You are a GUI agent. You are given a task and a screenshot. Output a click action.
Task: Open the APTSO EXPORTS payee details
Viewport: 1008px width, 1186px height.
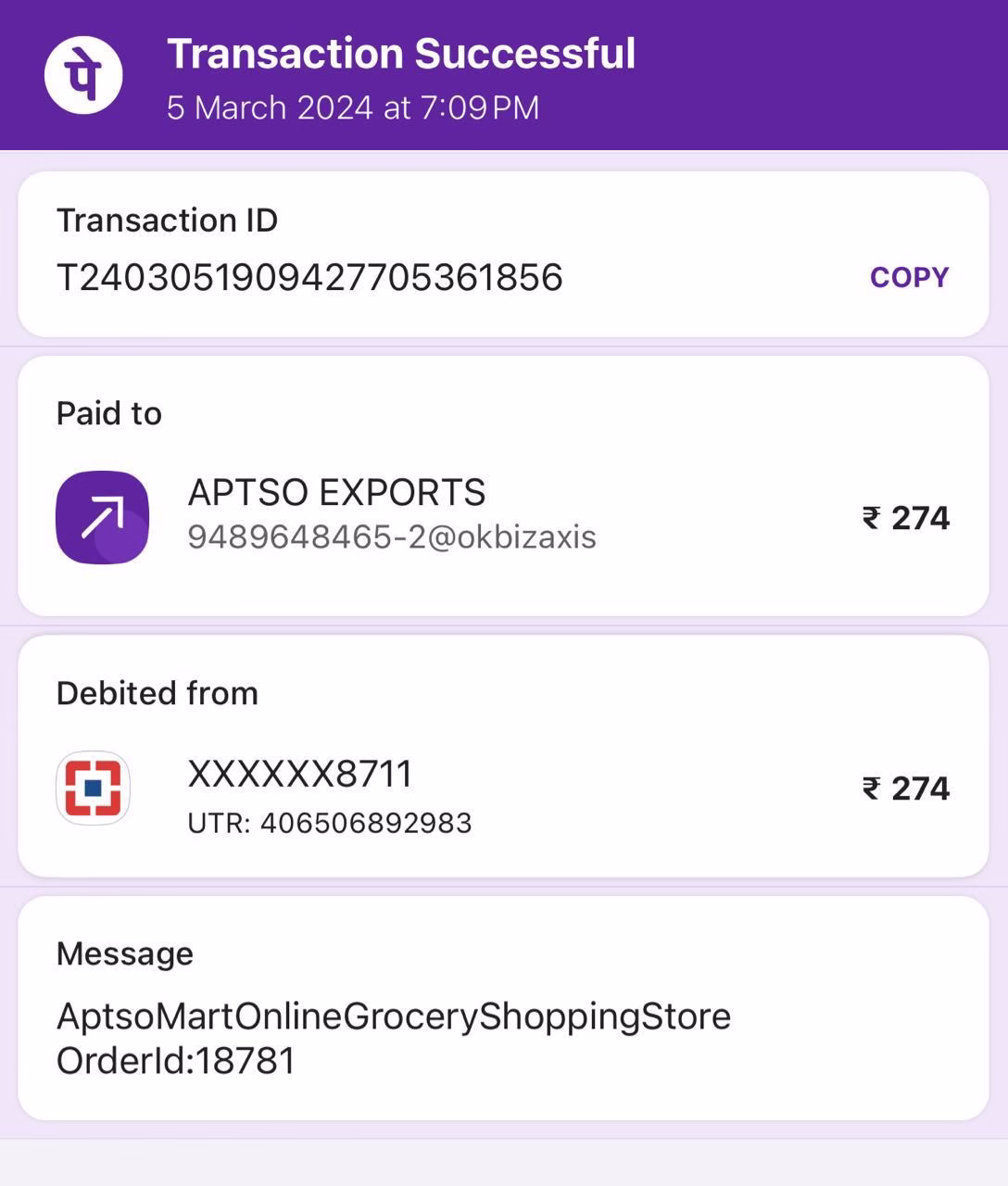pyautogui.click(x=336, y=514)
